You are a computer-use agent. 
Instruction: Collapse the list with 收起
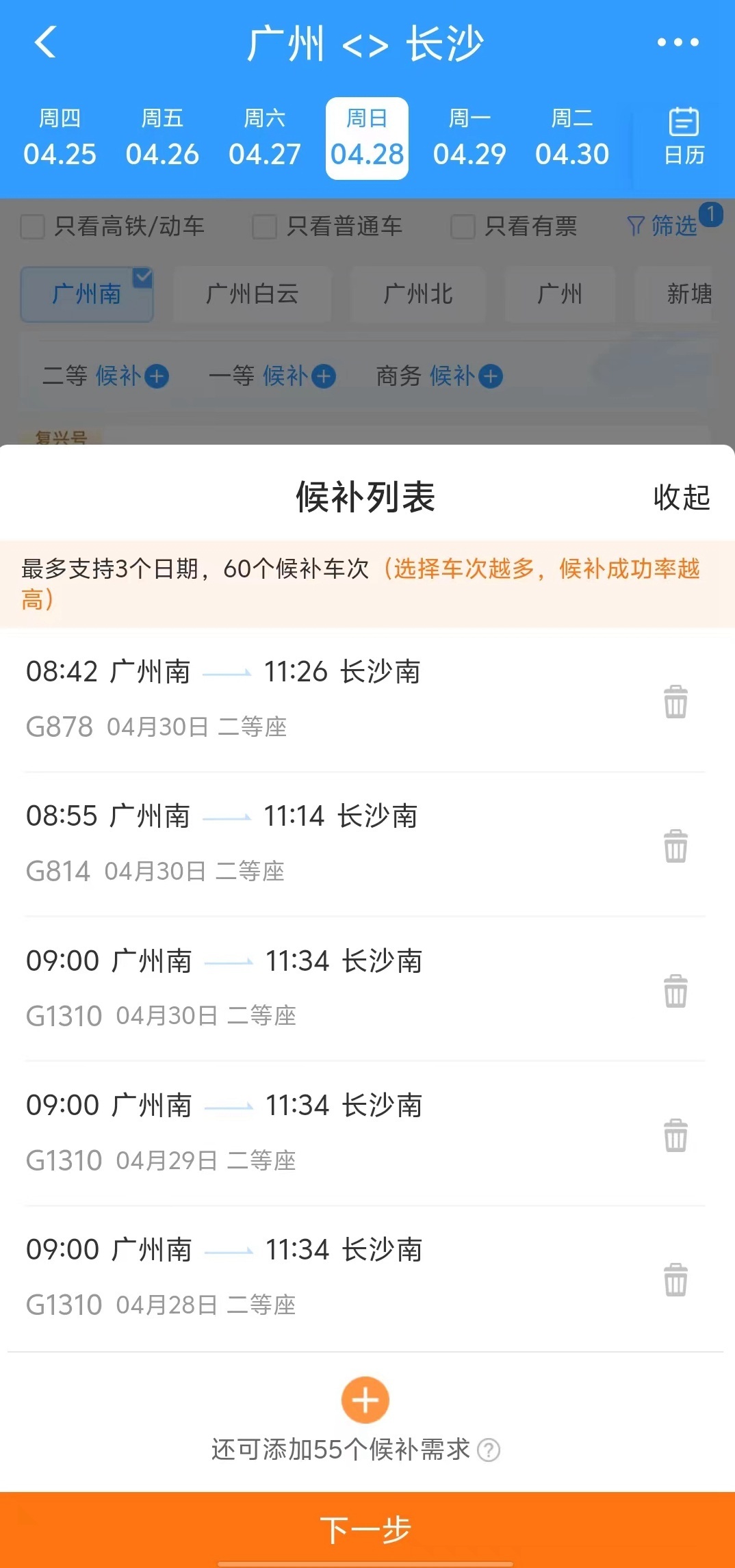(x=682, y=497)
